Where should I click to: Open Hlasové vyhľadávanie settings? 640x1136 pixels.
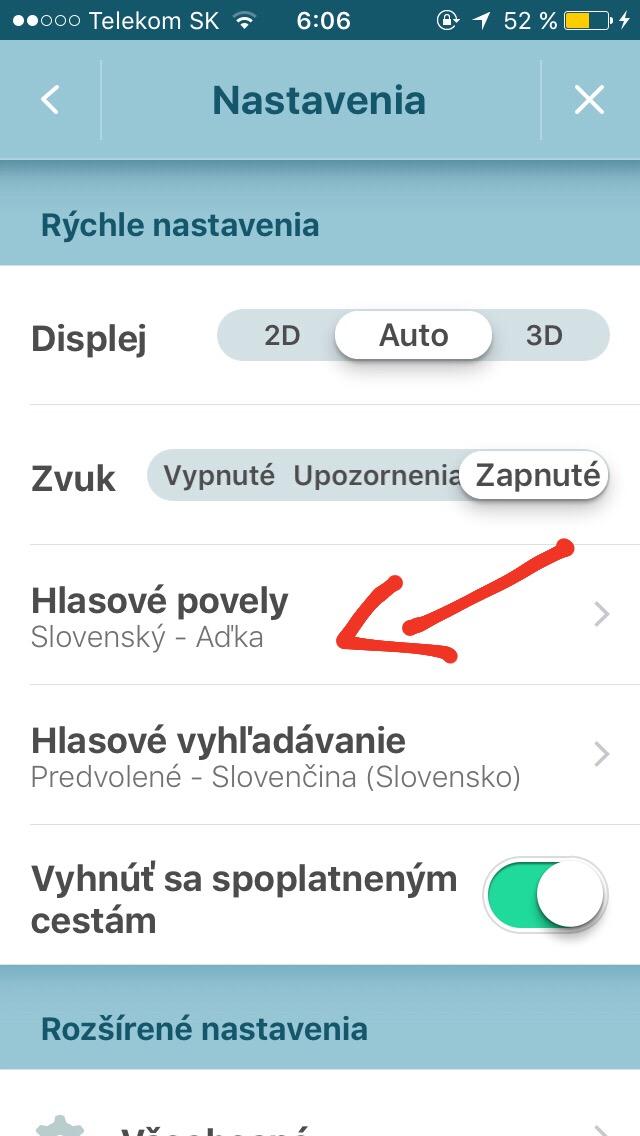click(320, 755)
